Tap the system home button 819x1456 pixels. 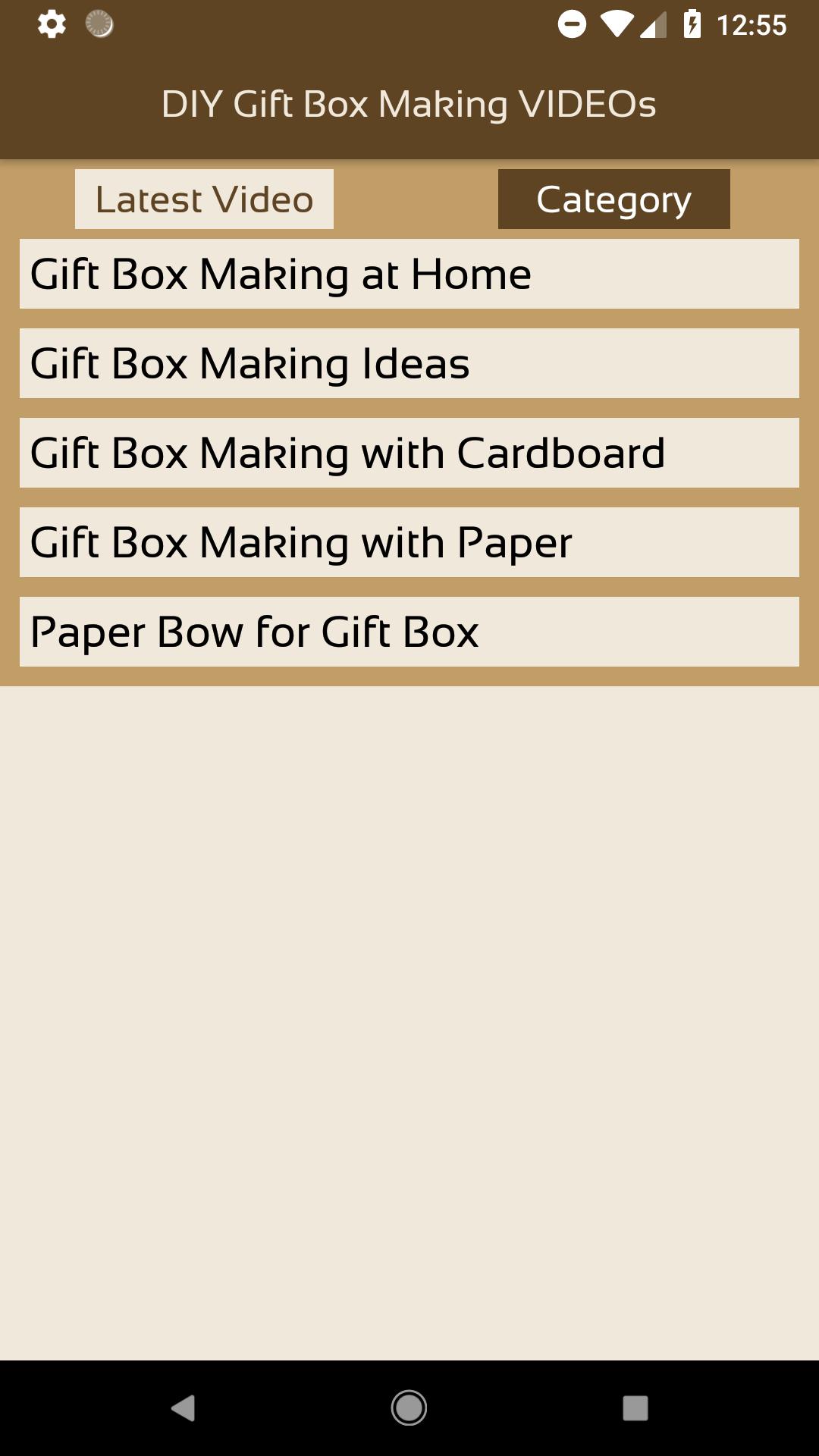click(409, 1408)
